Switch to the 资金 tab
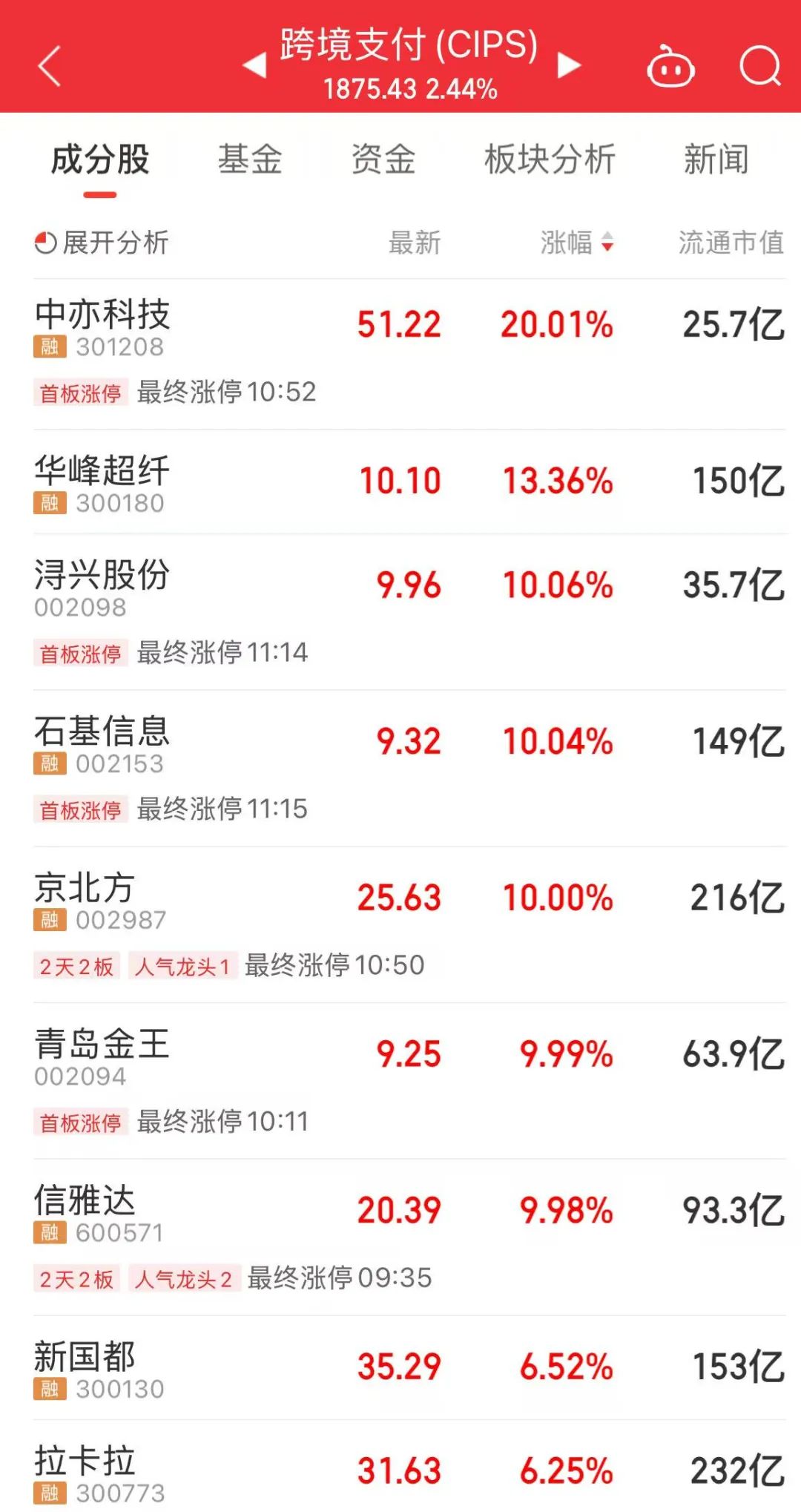The height and width of the screenshot is (1512, 801). [x=383, y=160]
